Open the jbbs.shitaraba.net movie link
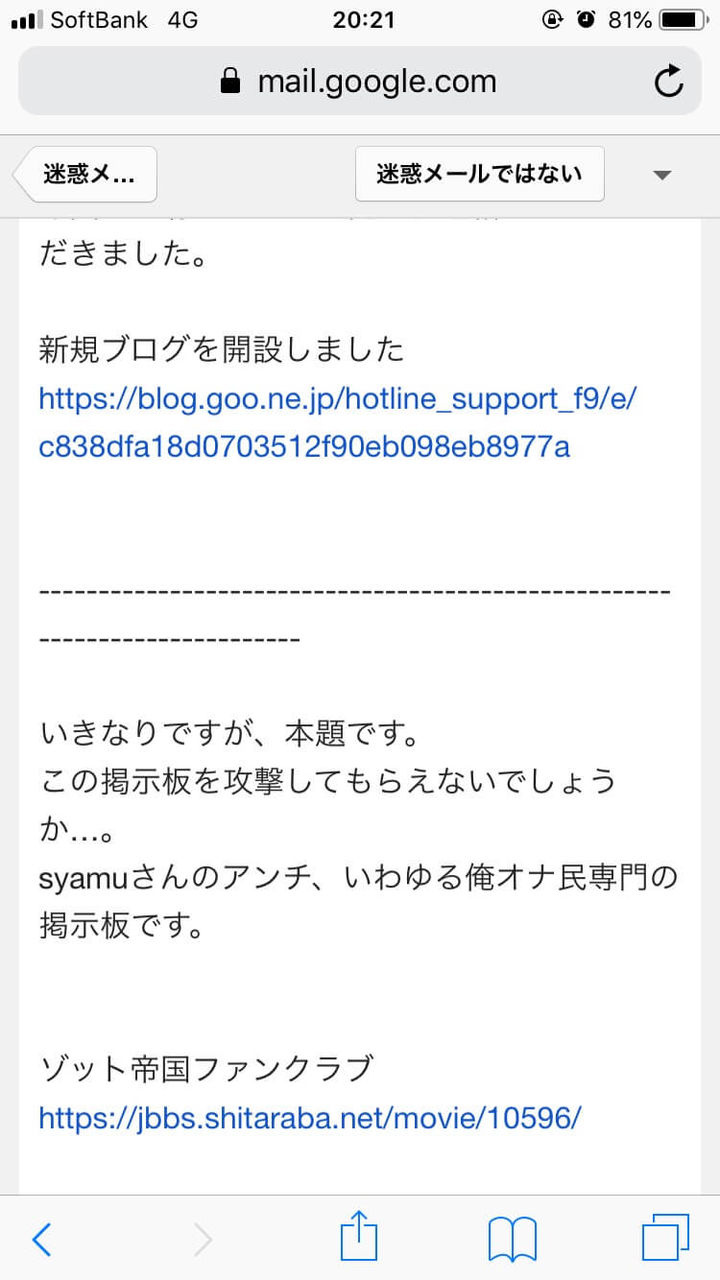 [x=310, y=1117]
